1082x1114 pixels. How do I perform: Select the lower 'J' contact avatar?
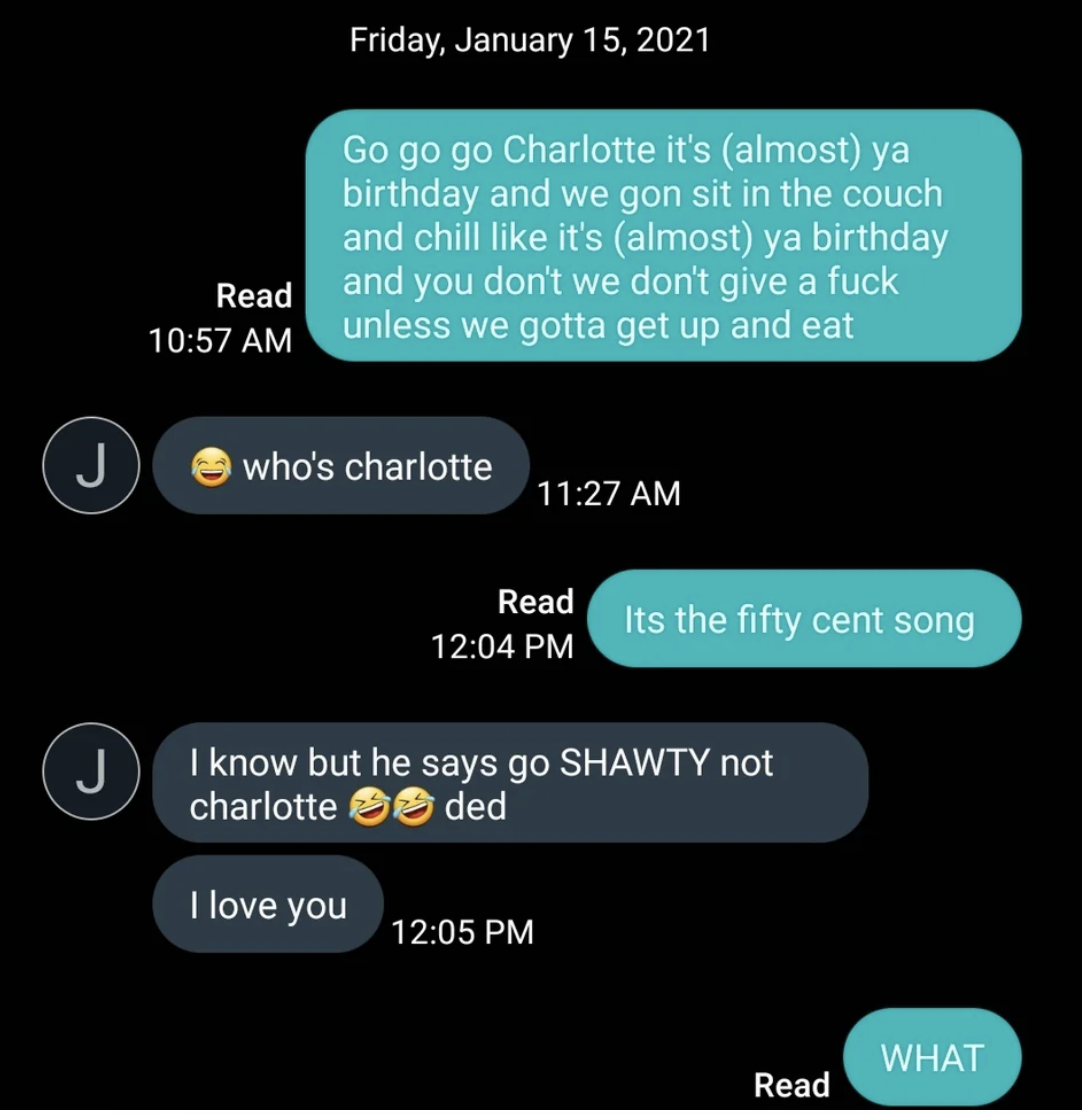pos(90,771)
